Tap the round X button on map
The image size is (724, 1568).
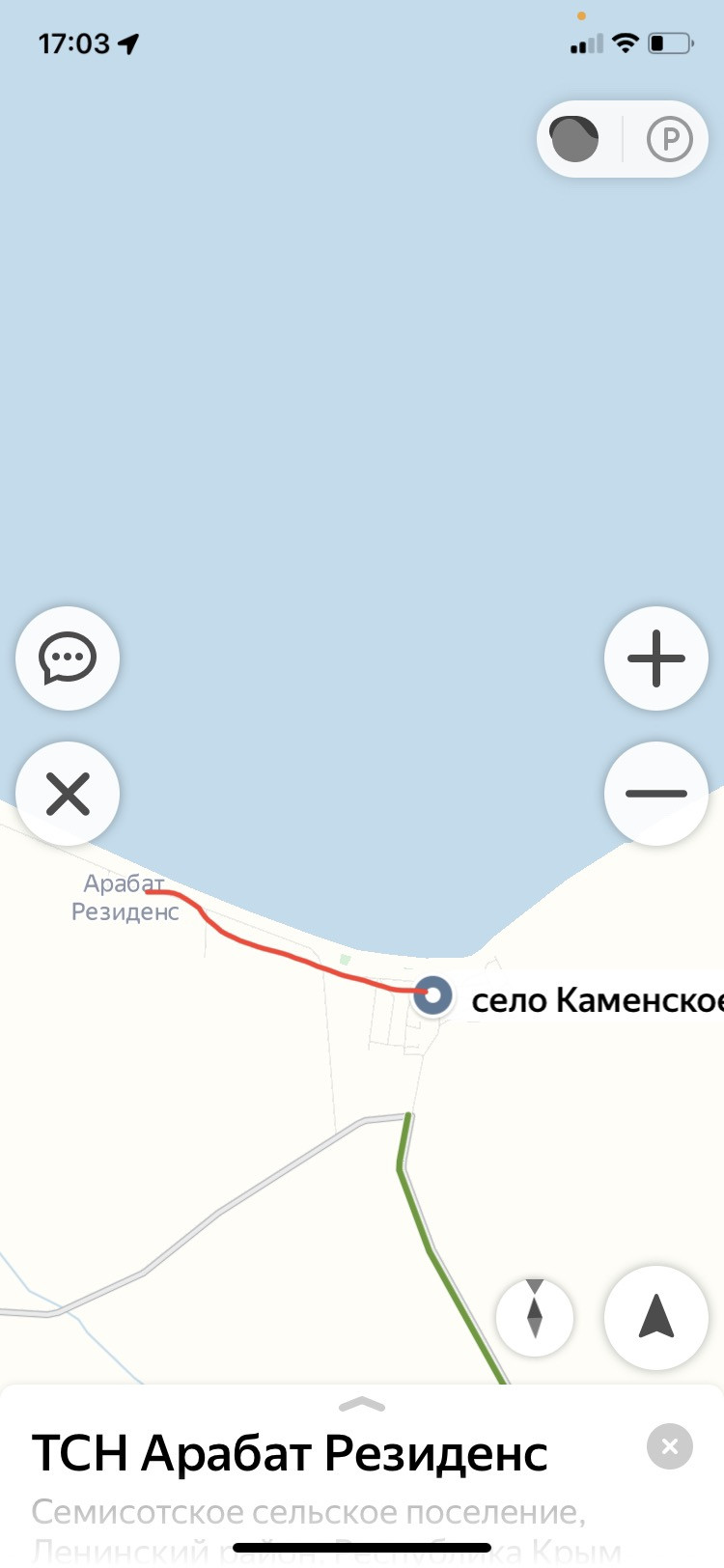click(68, 794)
